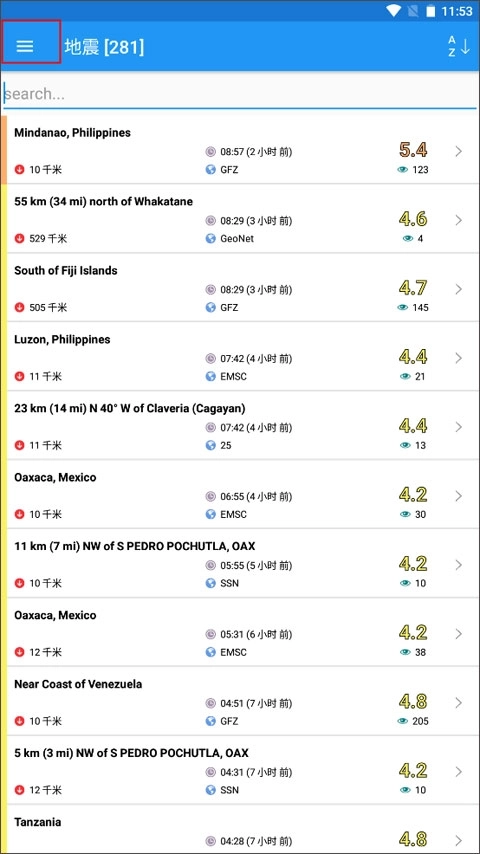The height and width of the screenshot is (854, 480).
Task: Open 55 km north of Whakatane entry
Action: (x=240, y=218)
